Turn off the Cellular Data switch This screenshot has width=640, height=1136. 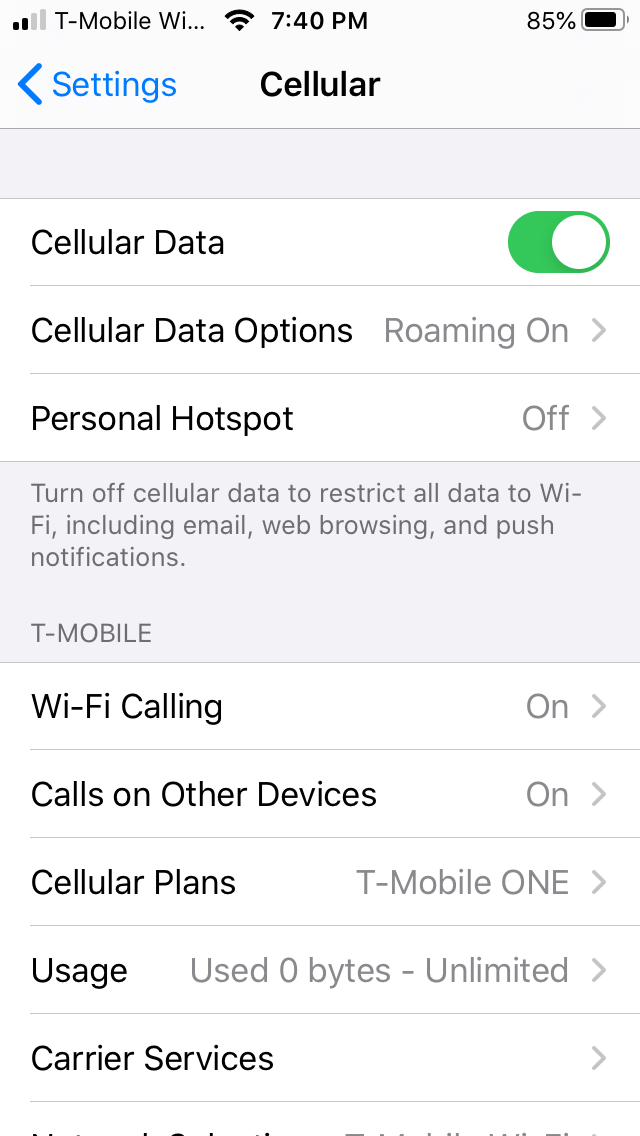(558, 242)
